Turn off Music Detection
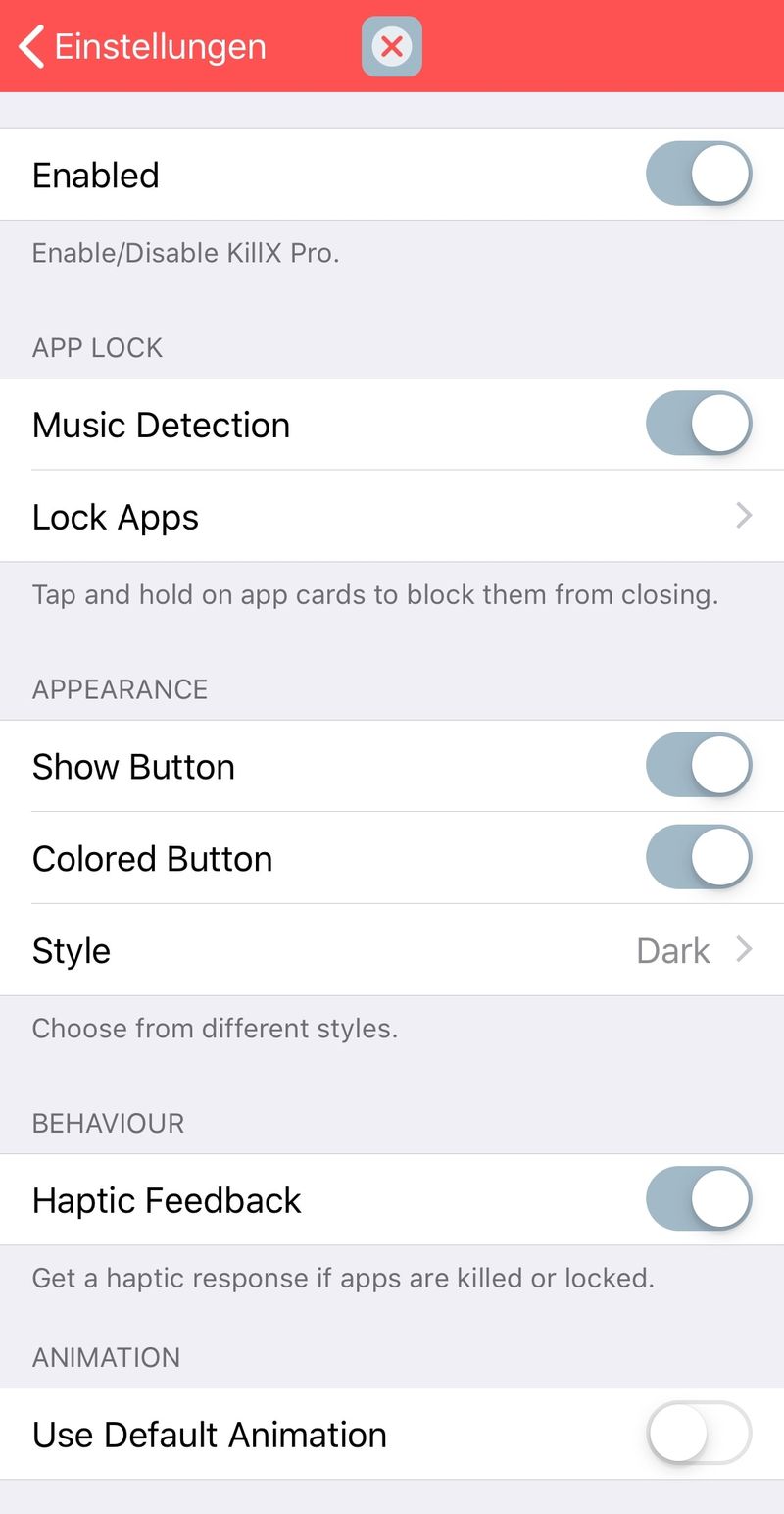Viewport: 784px width, 1514px height. 698,425
